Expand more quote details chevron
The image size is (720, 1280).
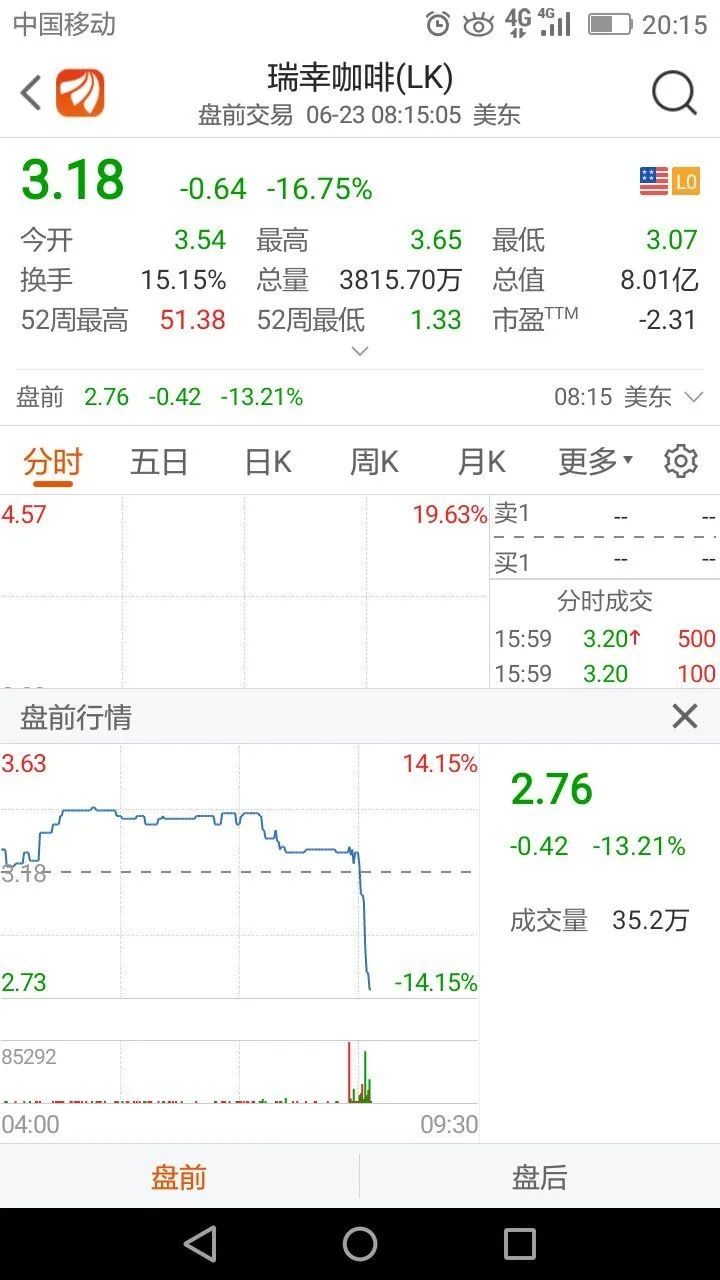pyautogui.click(x=360, y=351)
